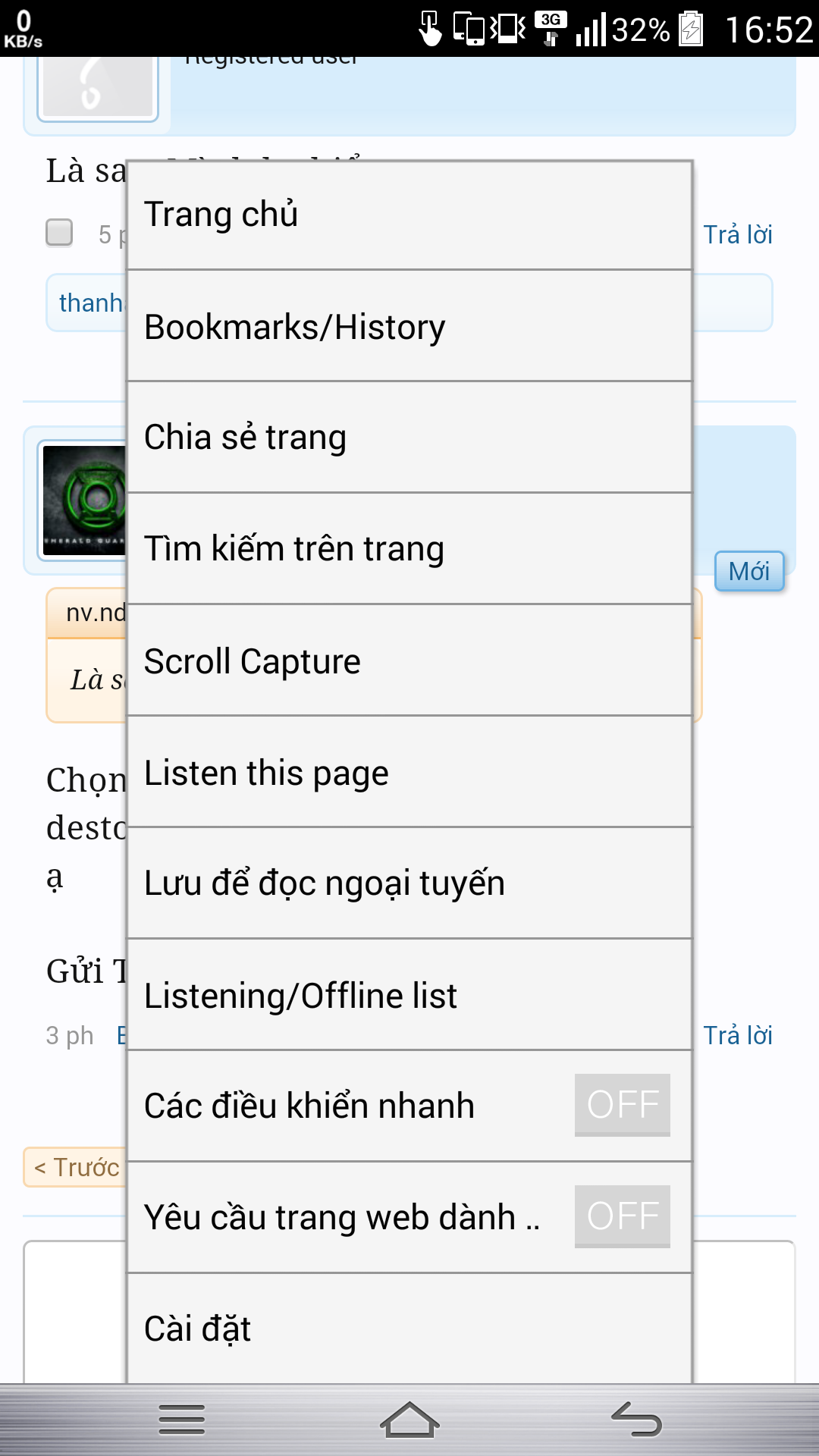Enable Yêu cầu trang web dành switch
This screenshot has height=1456, width=819.
click(622, 1216)
